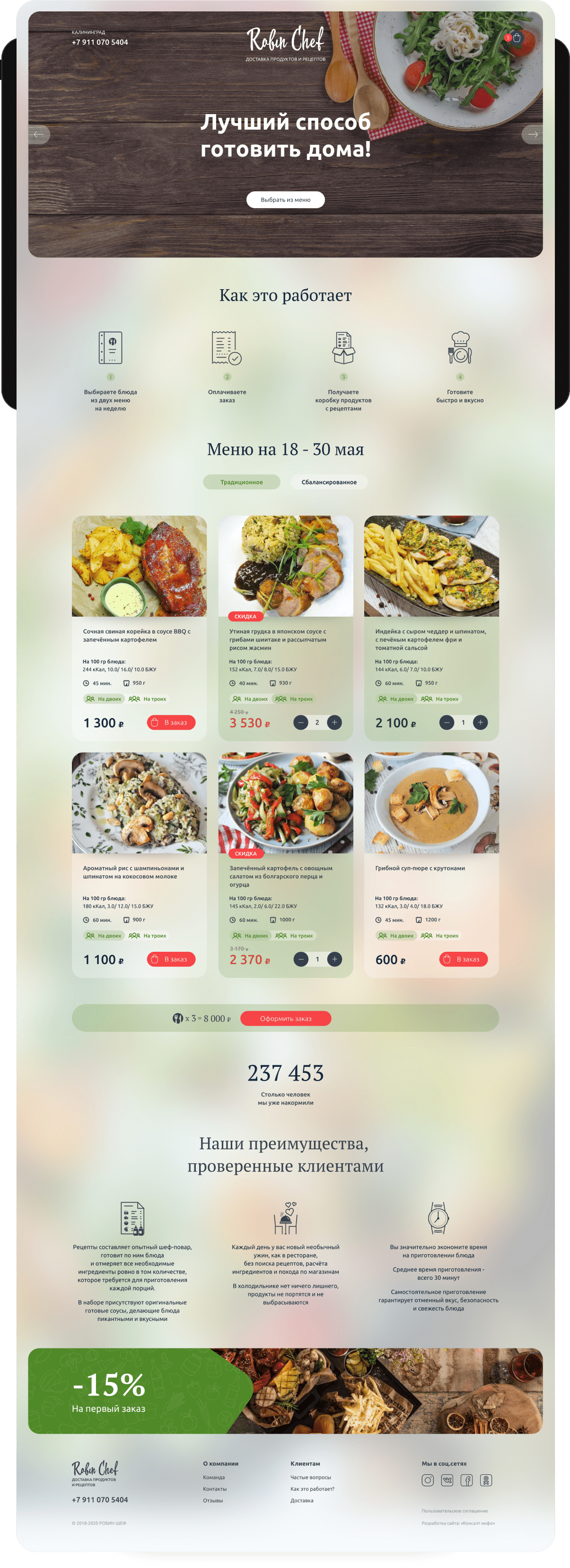Open the "Доставка" footer link

click(x=302, y=1500)
